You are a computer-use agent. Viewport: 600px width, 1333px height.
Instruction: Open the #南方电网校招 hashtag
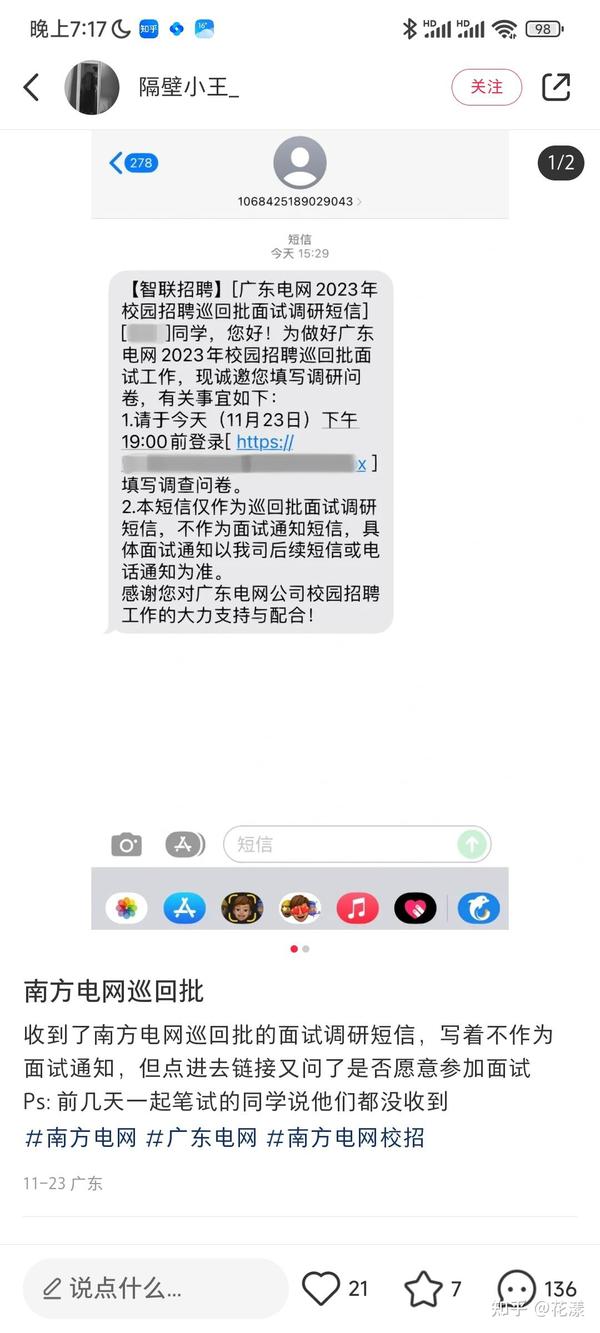point(346,1137)
